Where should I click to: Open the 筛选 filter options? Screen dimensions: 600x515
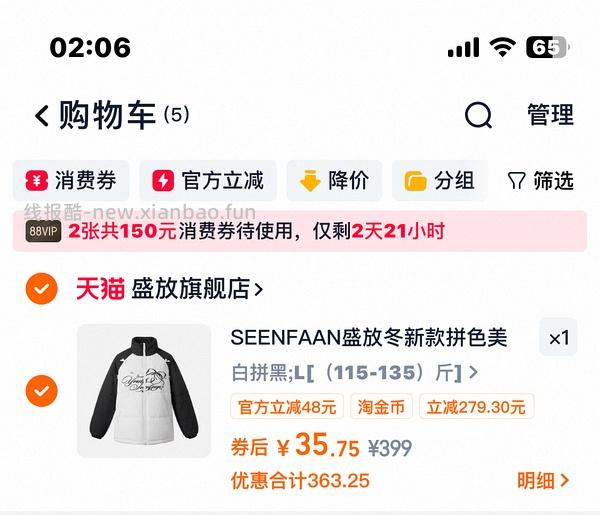pos(540,181)
